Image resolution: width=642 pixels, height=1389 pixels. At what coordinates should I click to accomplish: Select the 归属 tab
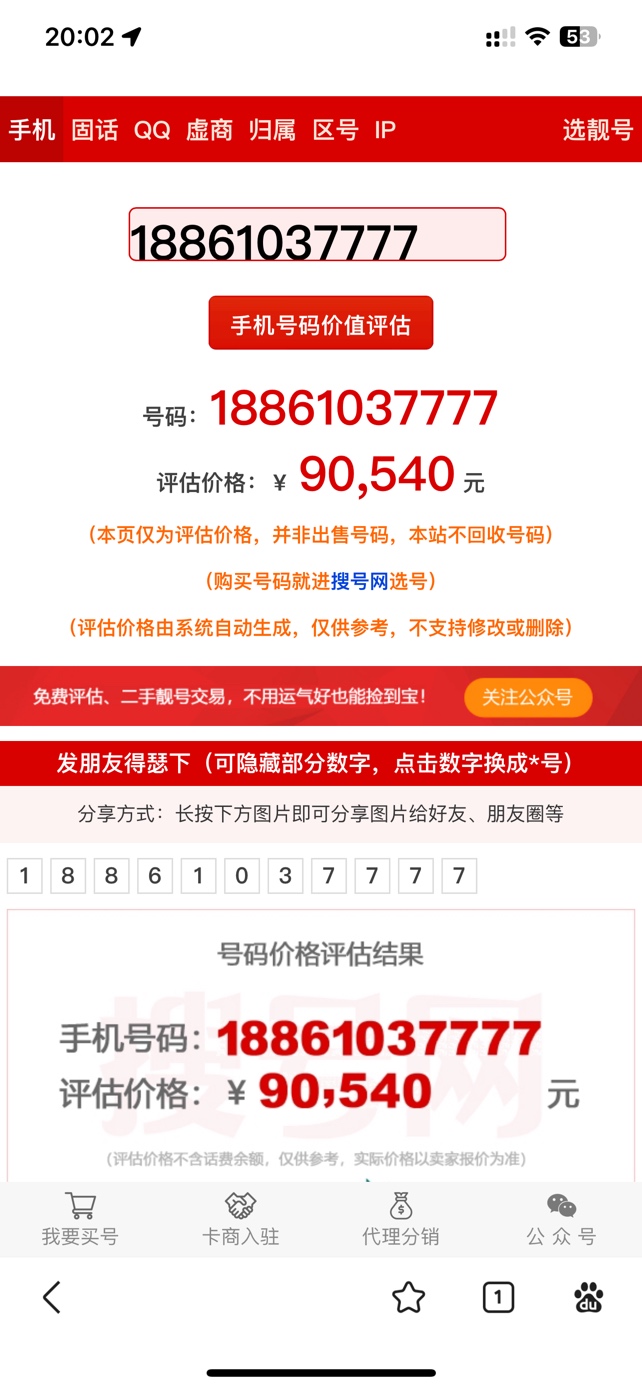(272, 130)
